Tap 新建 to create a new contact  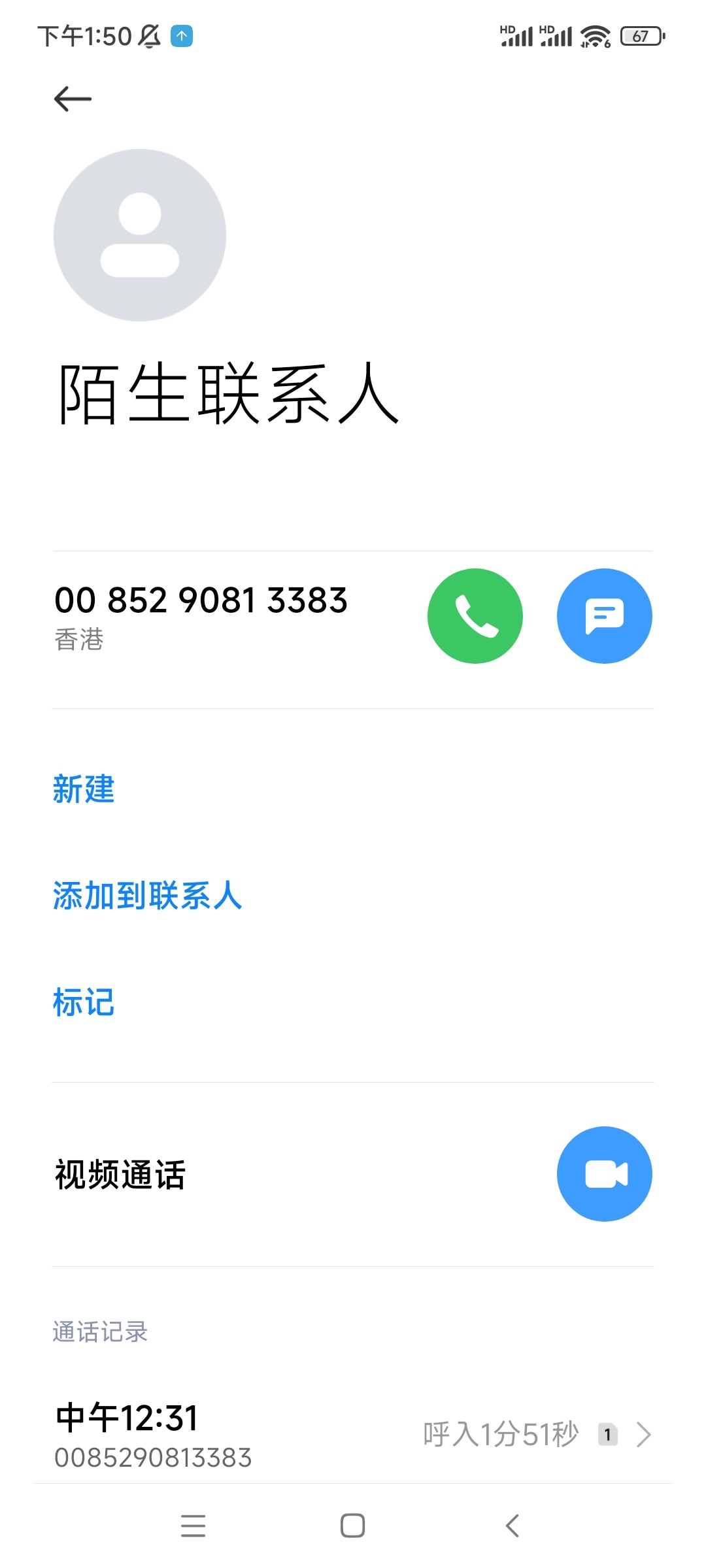point(84,789)
